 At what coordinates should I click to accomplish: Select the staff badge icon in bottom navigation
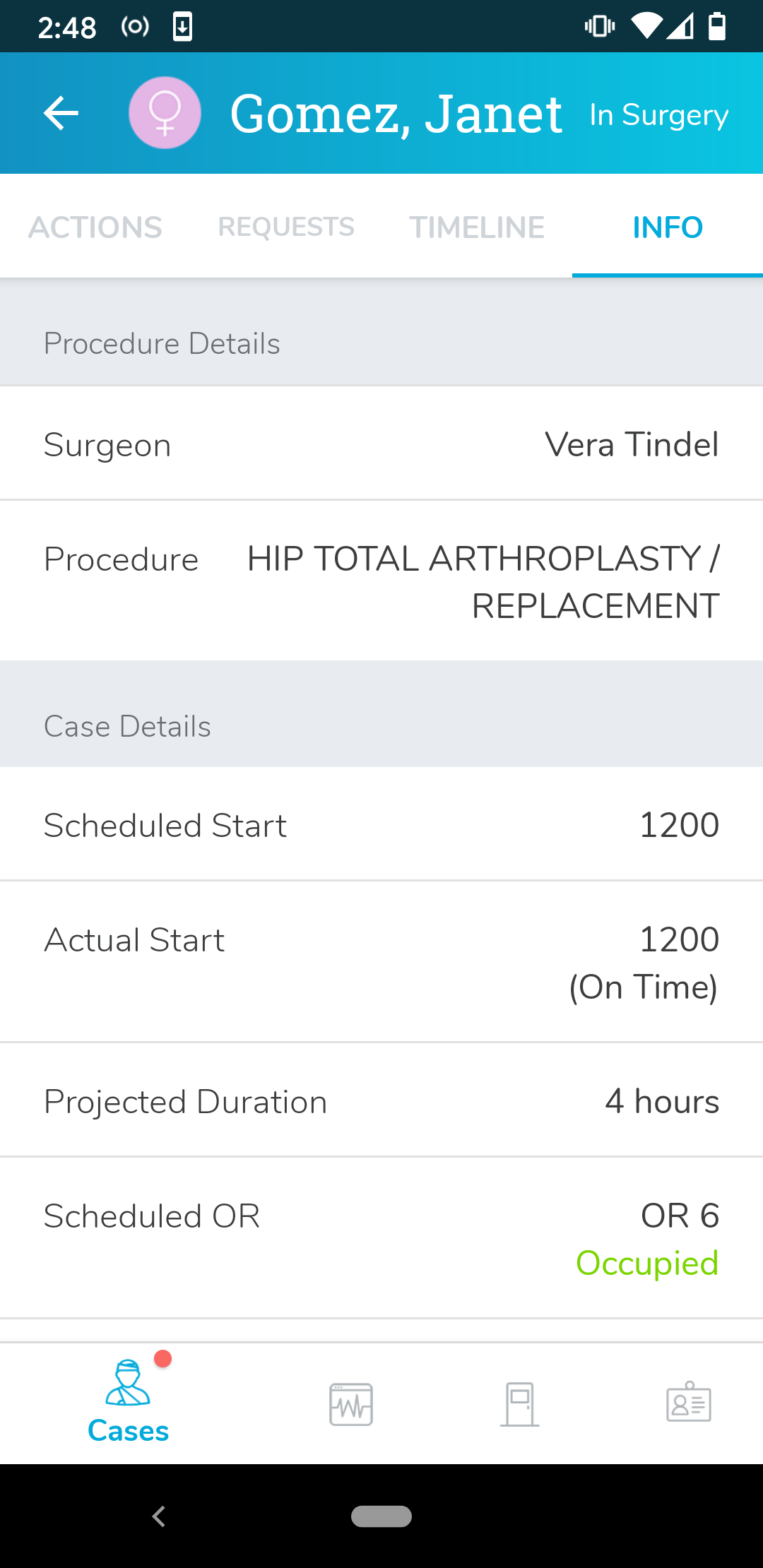click(x=689, y=1404)
